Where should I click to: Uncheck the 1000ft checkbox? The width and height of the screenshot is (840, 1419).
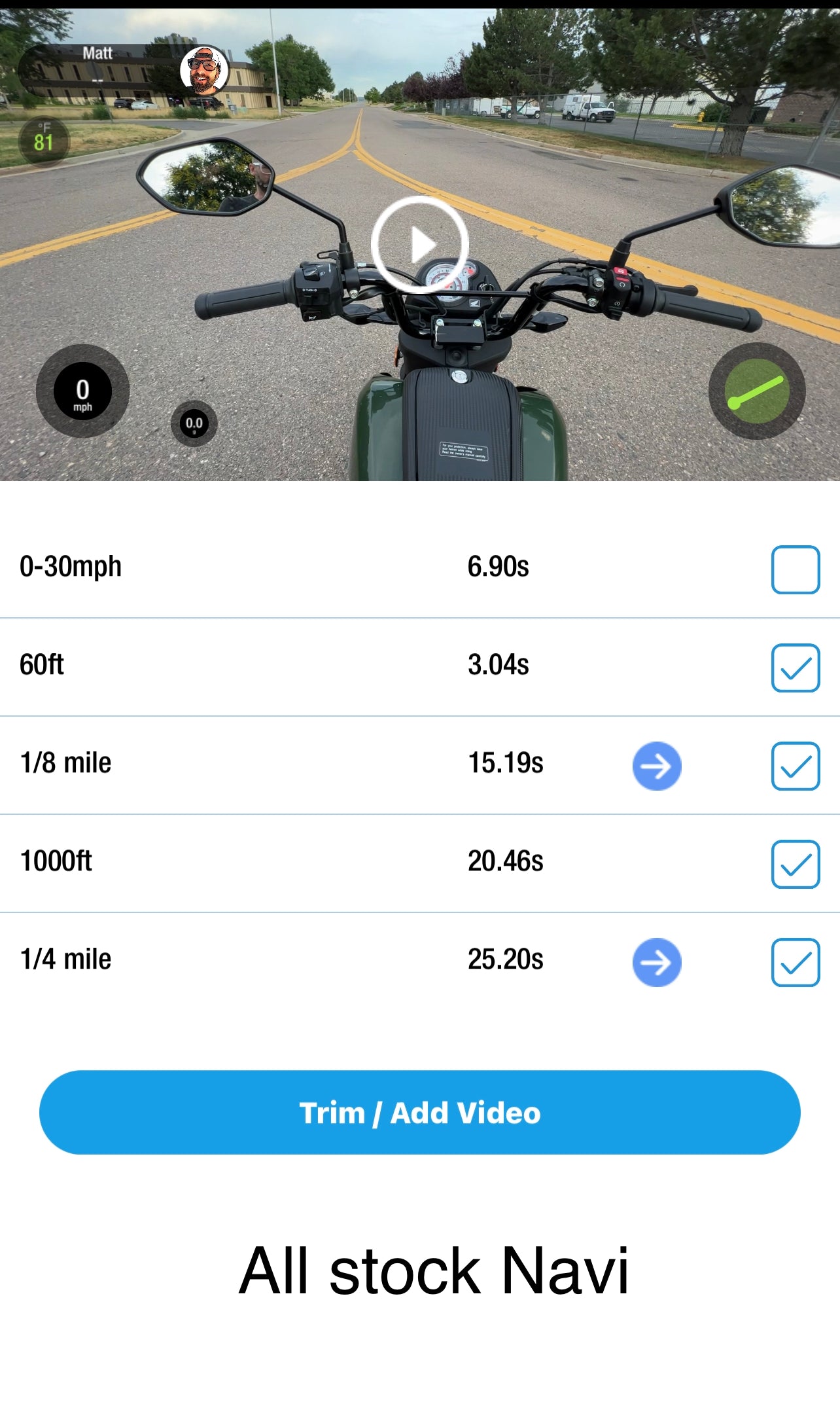pos(795,864)
